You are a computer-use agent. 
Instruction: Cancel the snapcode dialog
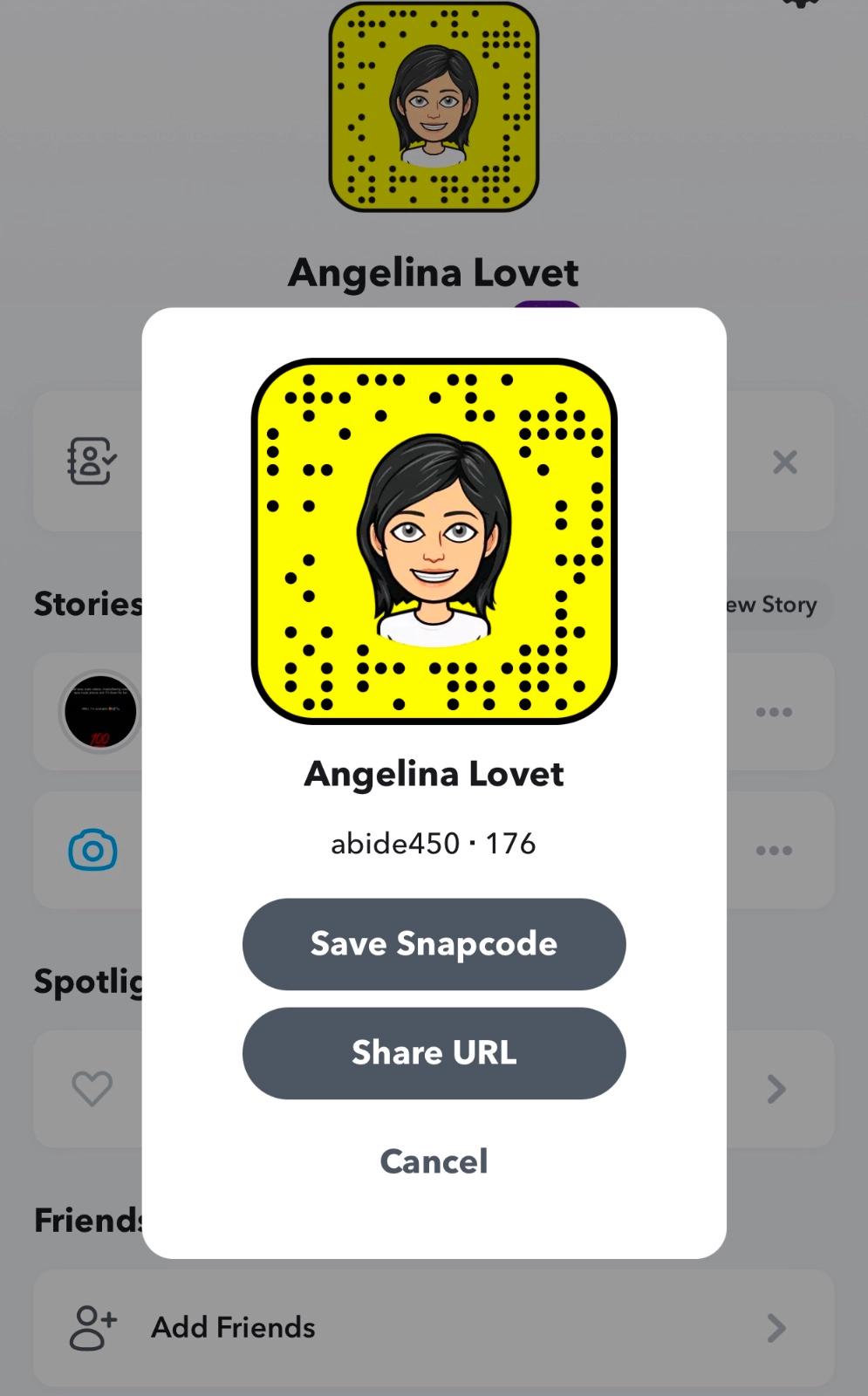pos(434,1161)
